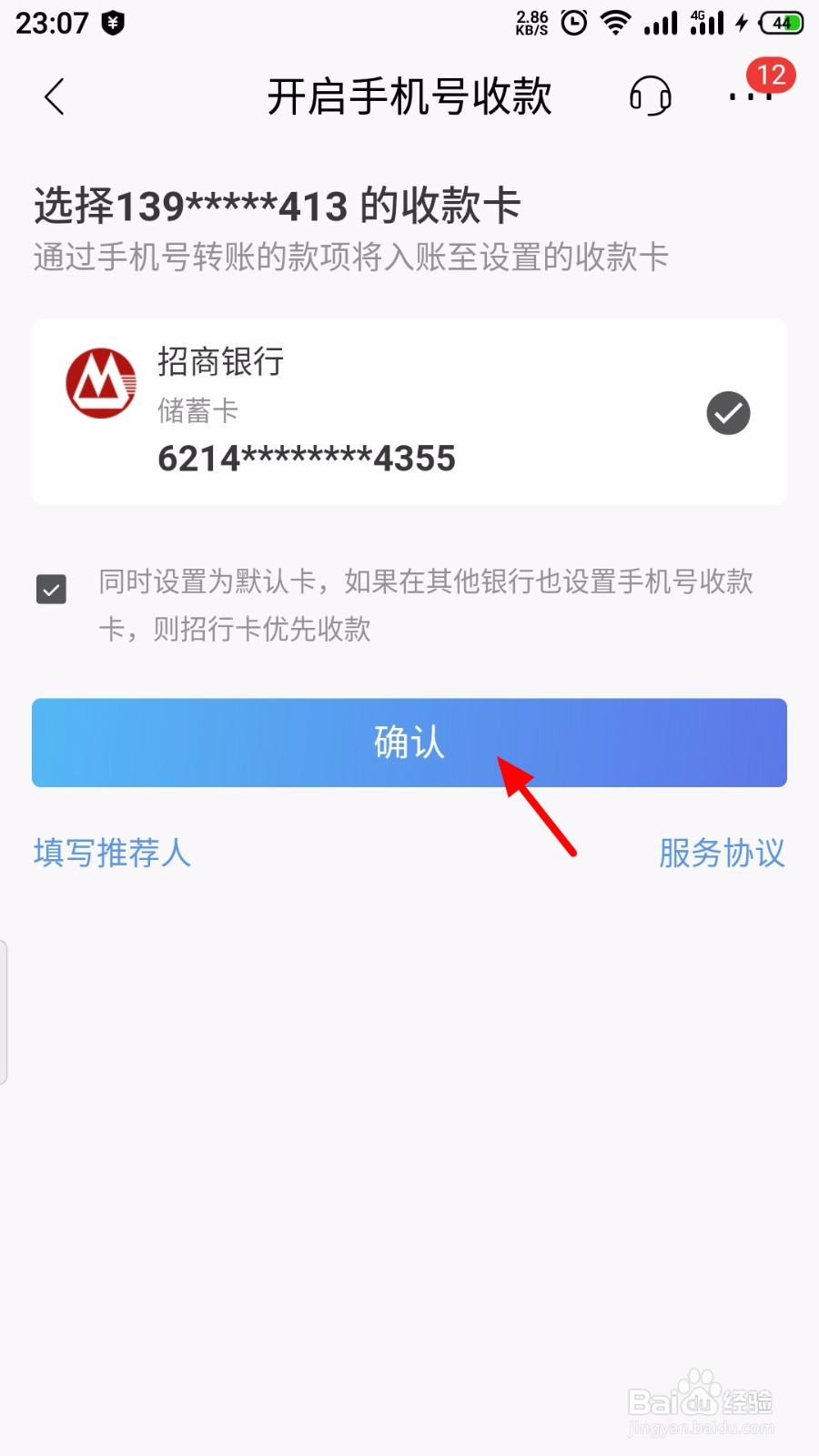Tap the 开启手机号收款 title

[409, 97]
